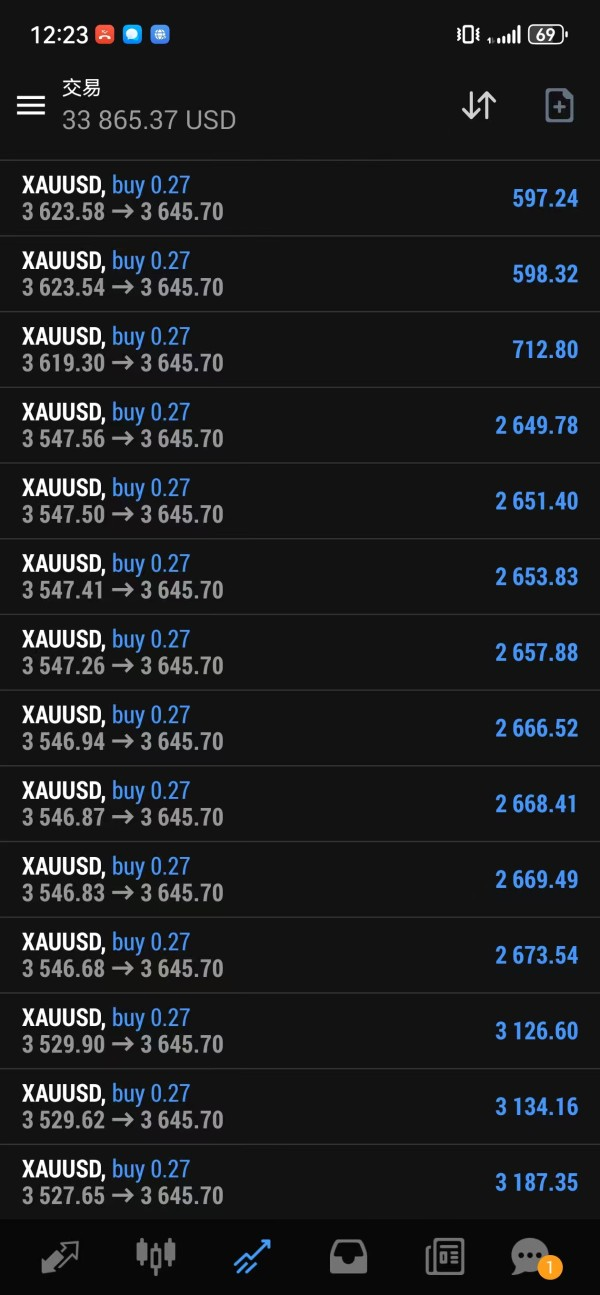This screenshot has height=1295, width=600.
Task: Open the sort order arrows
Action: pos(479,105)
